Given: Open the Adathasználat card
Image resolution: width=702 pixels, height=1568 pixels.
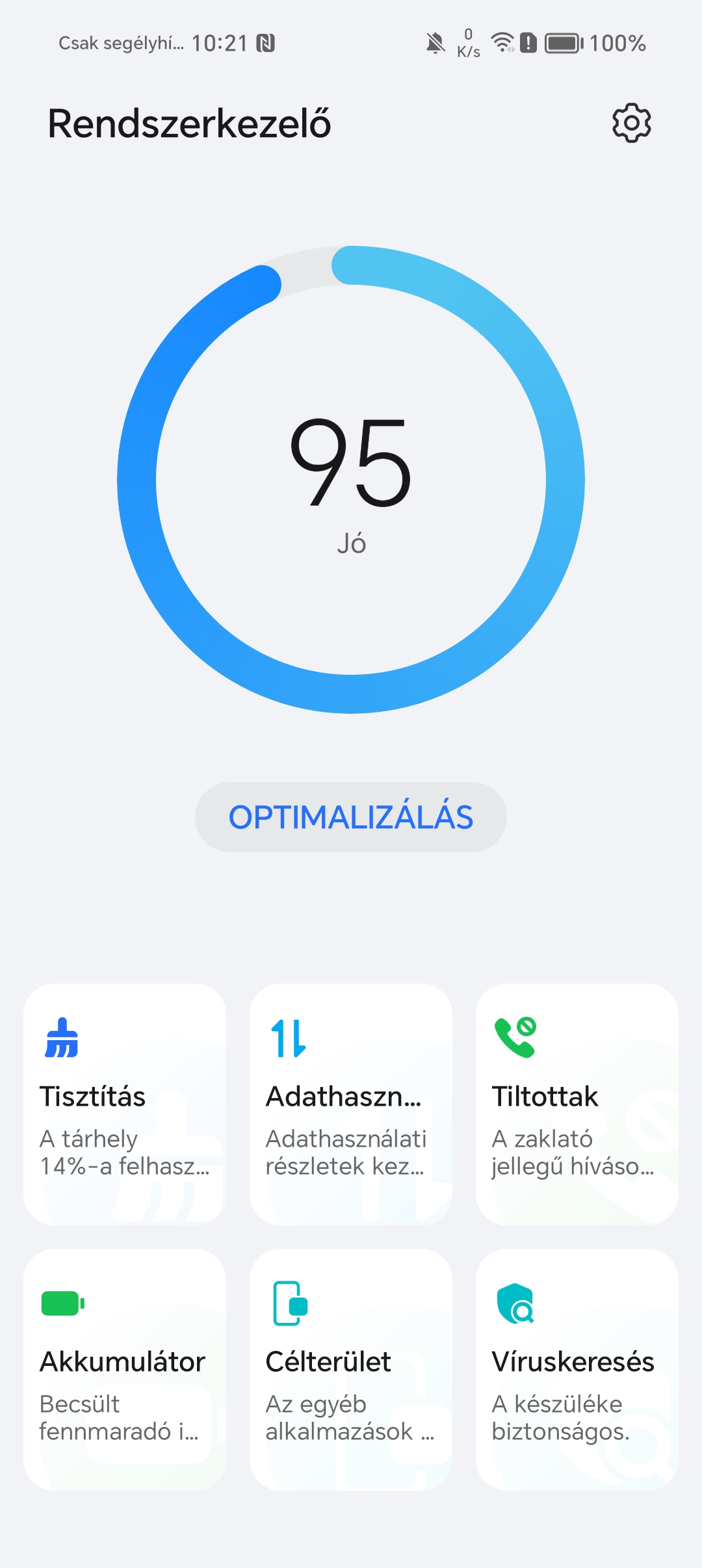Looking at the screenshot, I should [x=351, y=1104].
